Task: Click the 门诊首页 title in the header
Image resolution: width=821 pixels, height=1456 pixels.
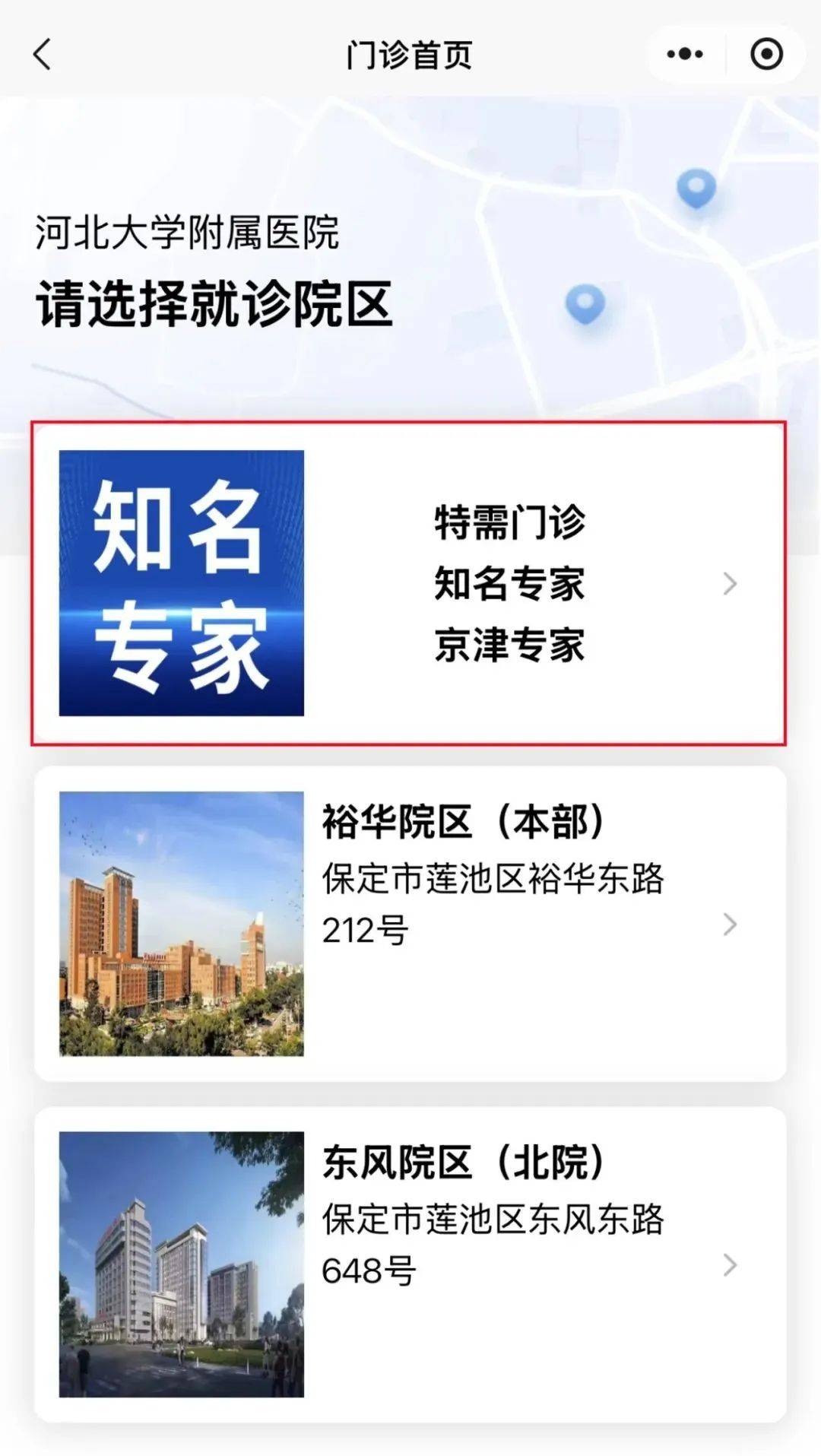Action: (x=409, y=53)
